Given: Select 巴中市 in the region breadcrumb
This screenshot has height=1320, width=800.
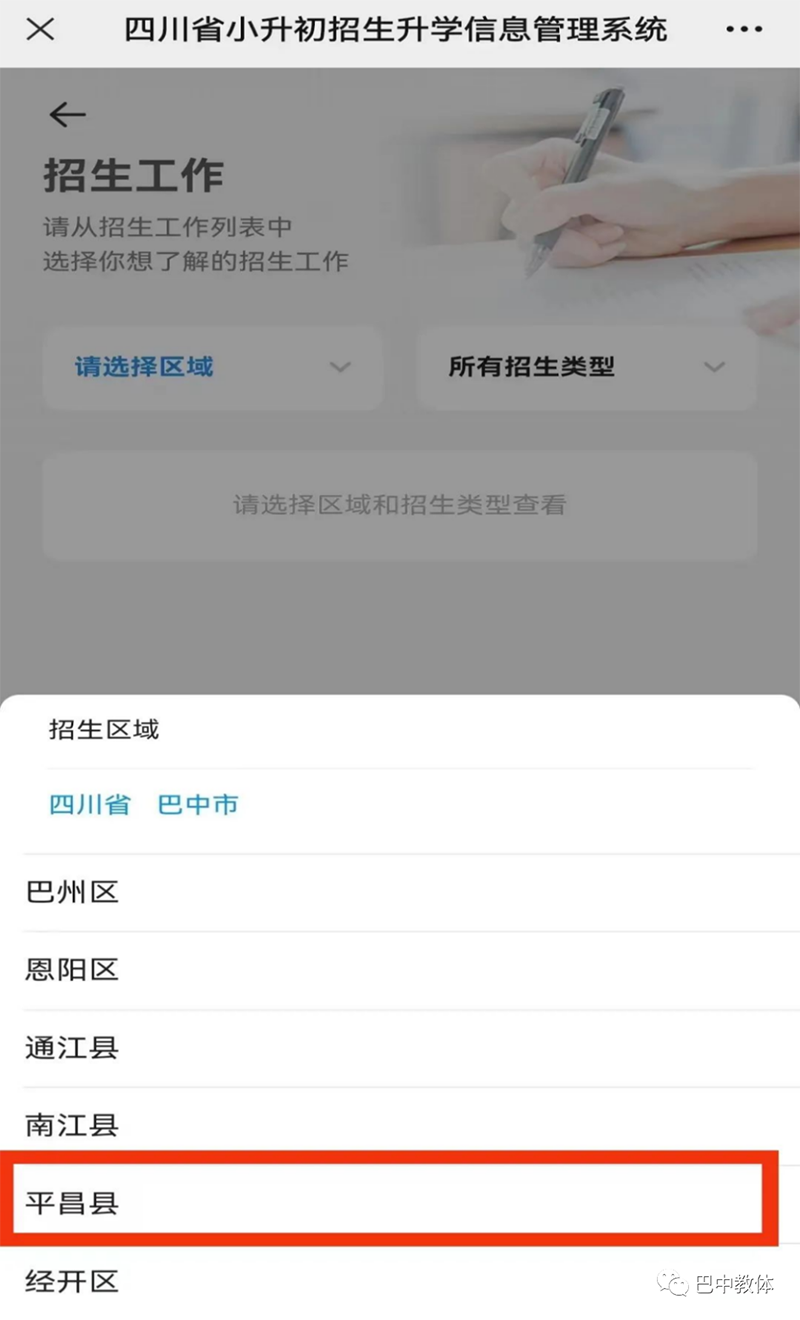Looking at the screenshot, I should [x=198, y=805].
